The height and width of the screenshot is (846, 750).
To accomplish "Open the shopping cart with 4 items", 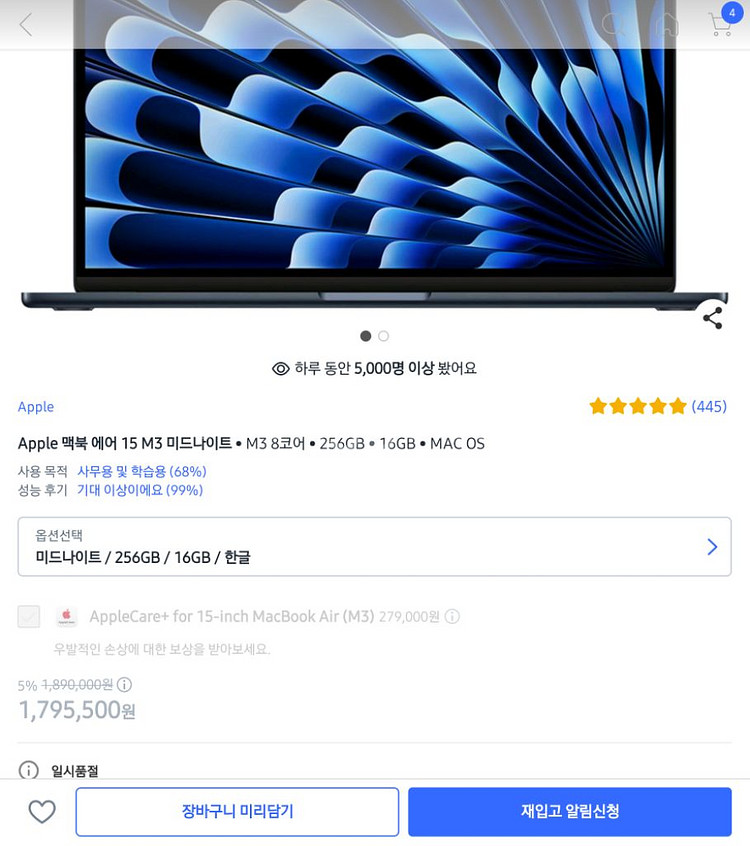I will pos(720,24).
